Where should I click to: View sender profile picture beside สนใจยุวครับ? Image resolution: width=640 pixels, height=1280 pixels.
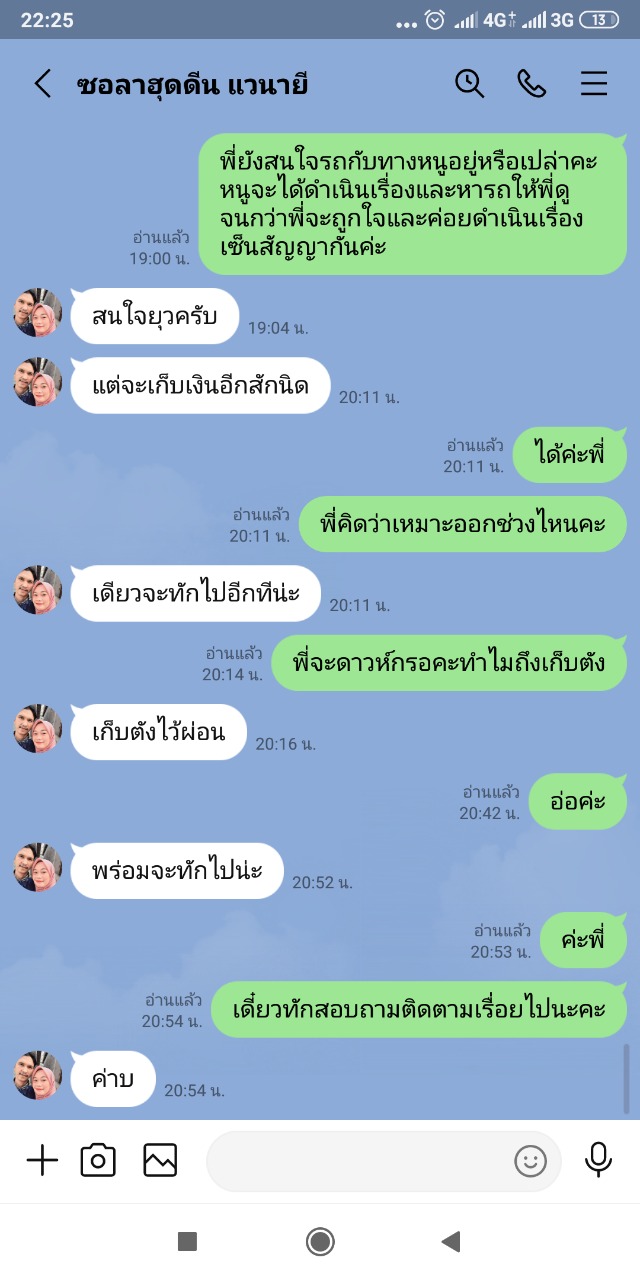click(38, 313)
